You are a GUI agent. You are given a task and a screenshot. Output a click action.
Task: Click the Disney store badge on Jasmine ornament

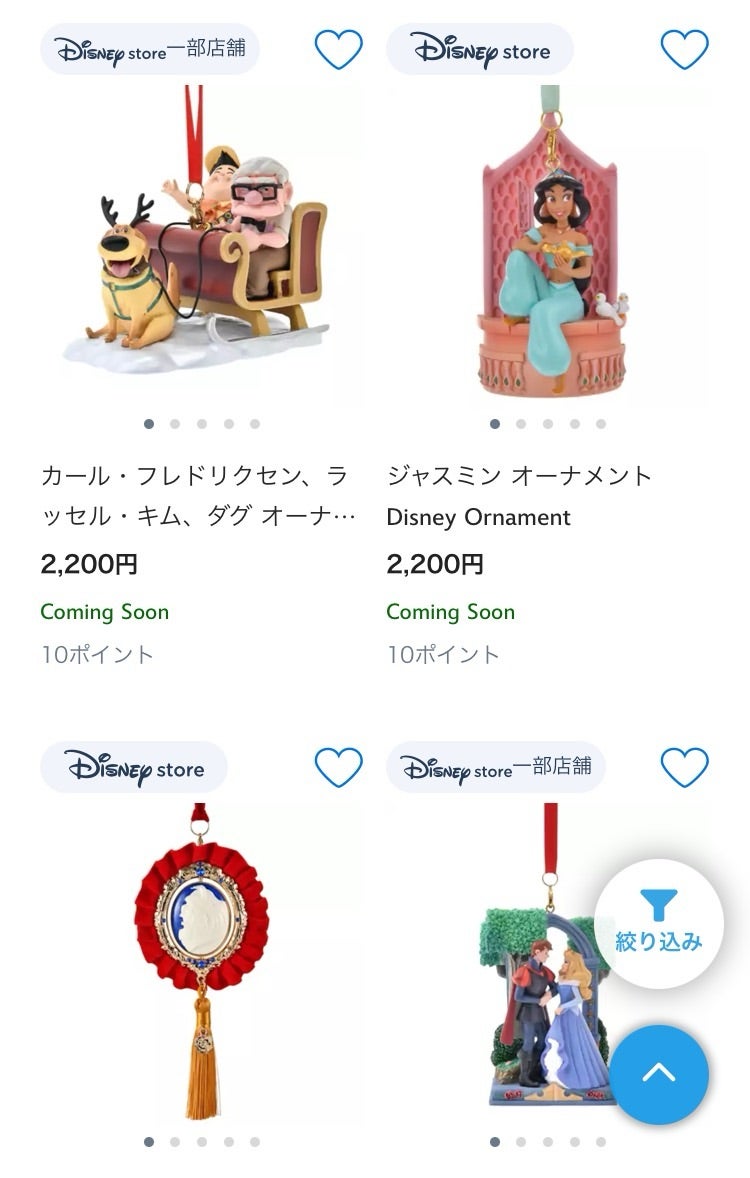click(x=479, y=50)
